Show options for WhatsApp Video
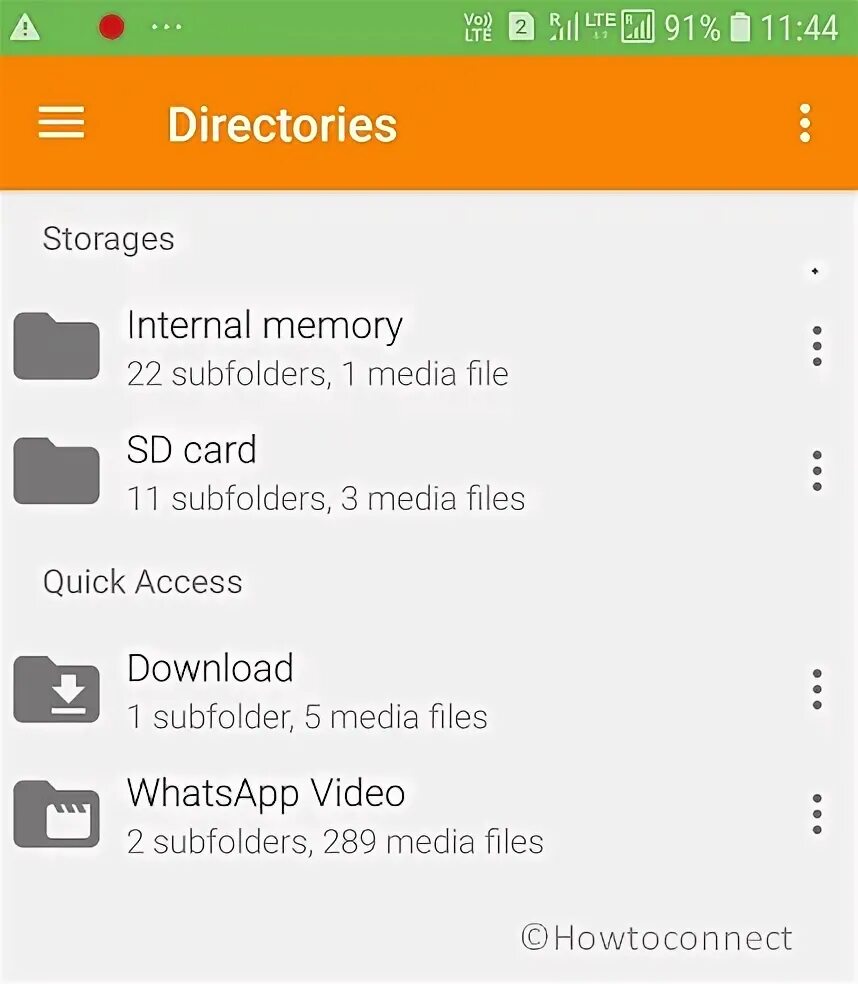Image resolution: width=858 pixels, height=984 pixels. pos(816,814)
